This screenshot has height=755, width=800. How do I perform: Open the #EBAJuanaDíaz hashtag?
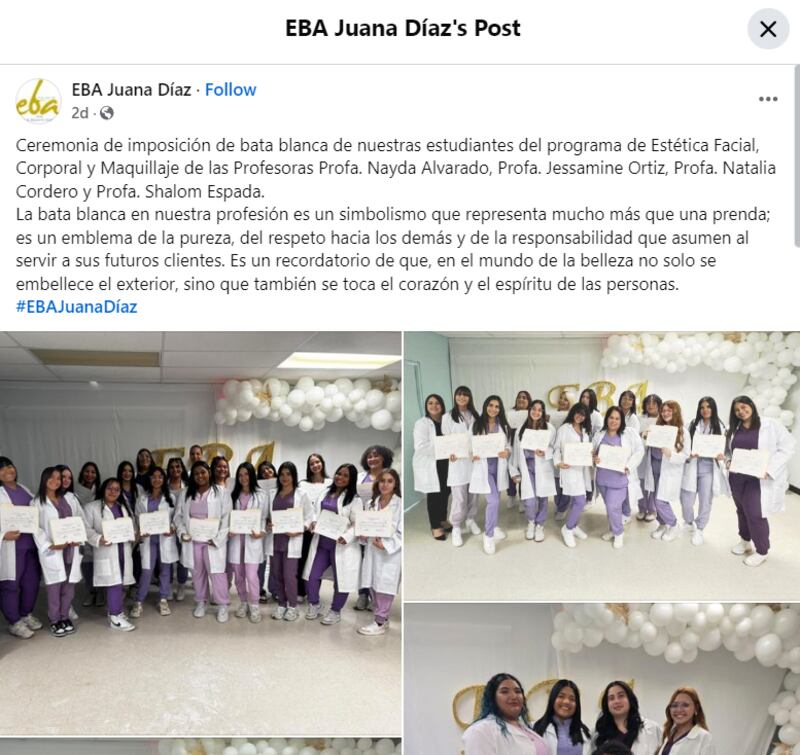(x=76, y=307)
